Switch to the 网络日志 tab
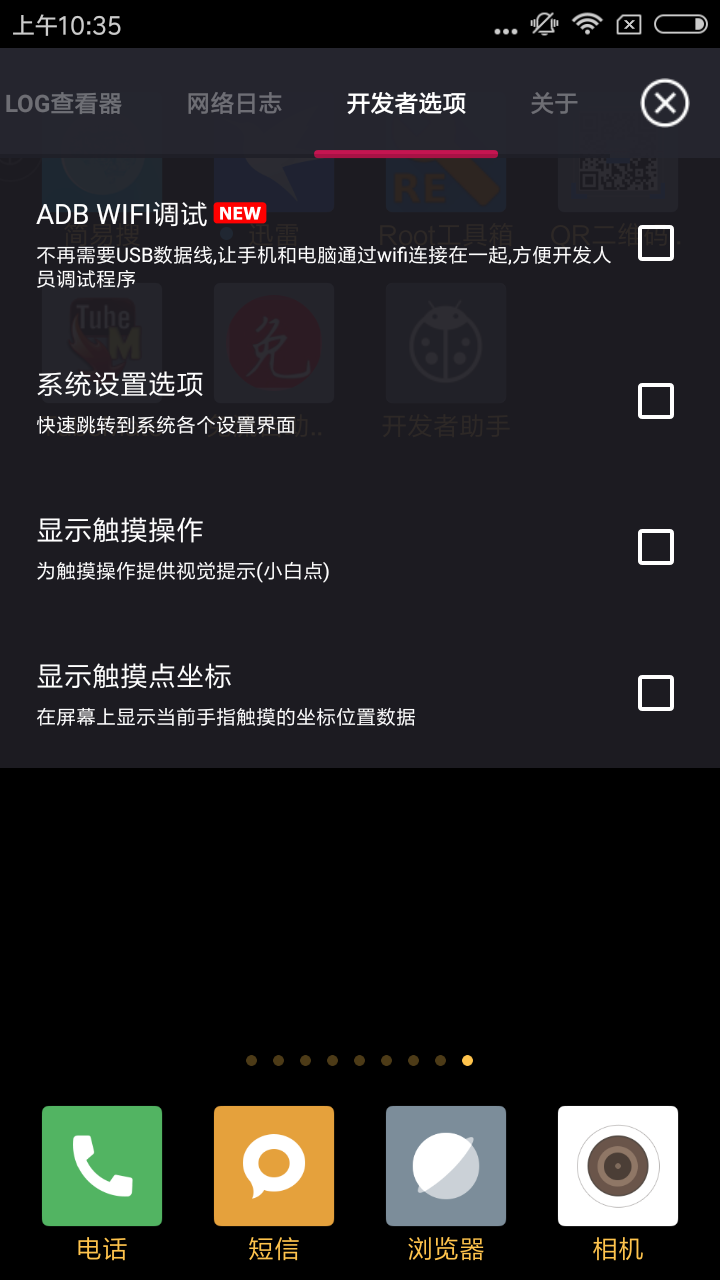The height and width of the screenshot is (1280, 720). (234, 103)
